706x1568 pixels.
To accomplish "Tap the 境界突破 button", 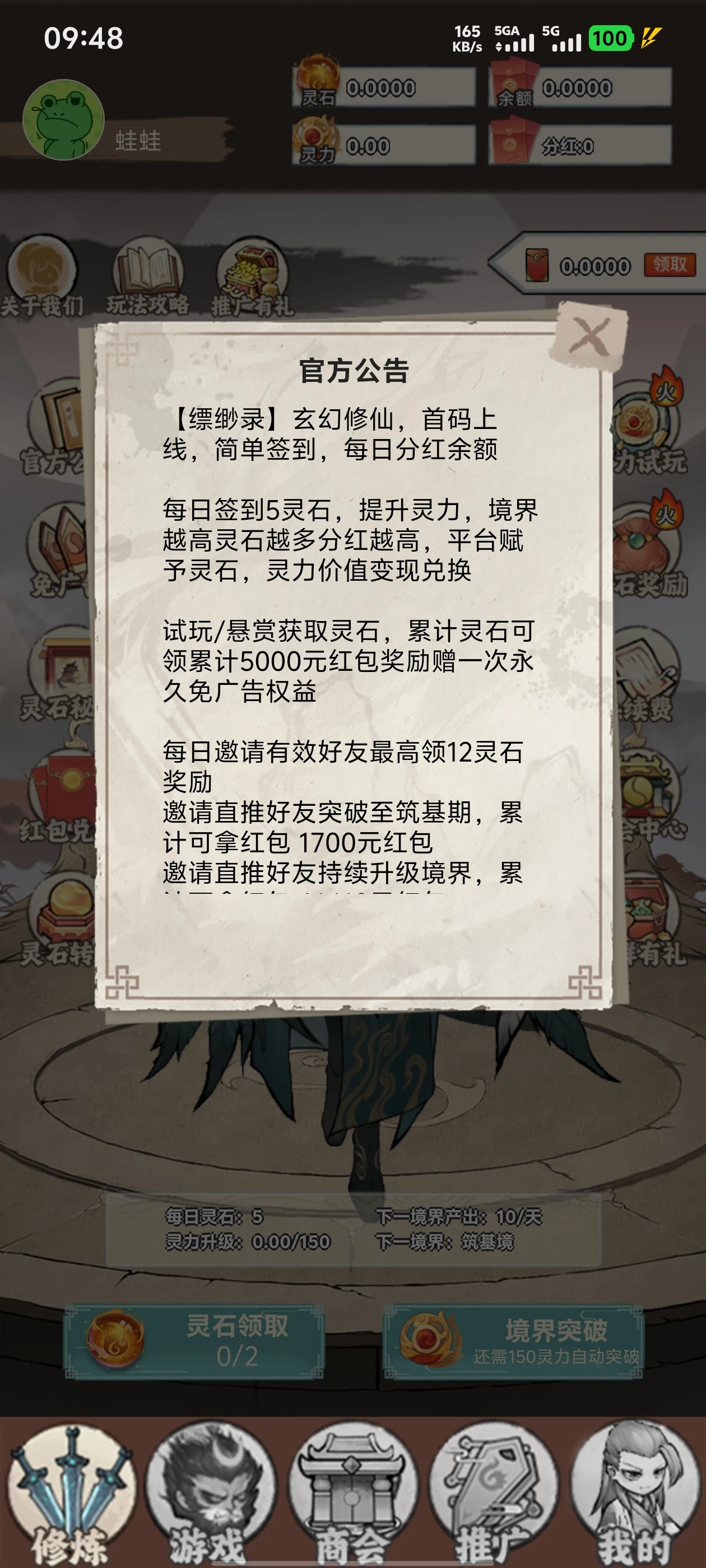I will click(x=513, y=1342).
